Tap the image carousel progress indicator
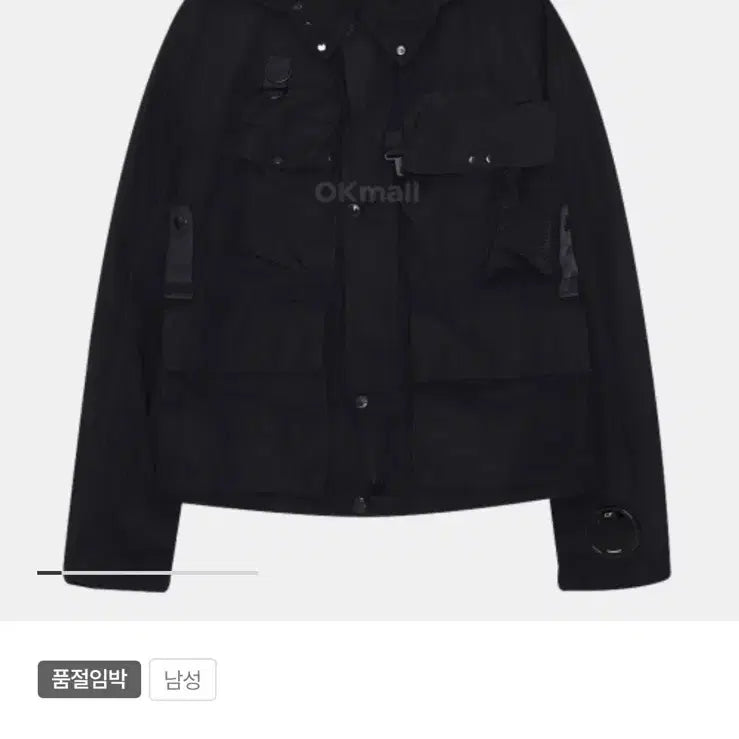This screenshot has height=739, width=739. pos(147,573)
